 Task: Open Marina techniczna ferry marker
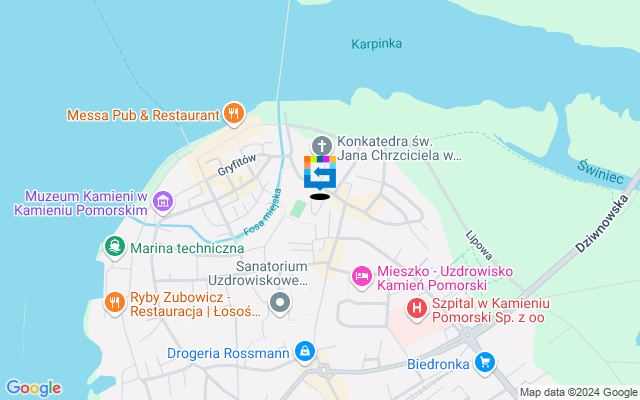(x=115, y=246)
